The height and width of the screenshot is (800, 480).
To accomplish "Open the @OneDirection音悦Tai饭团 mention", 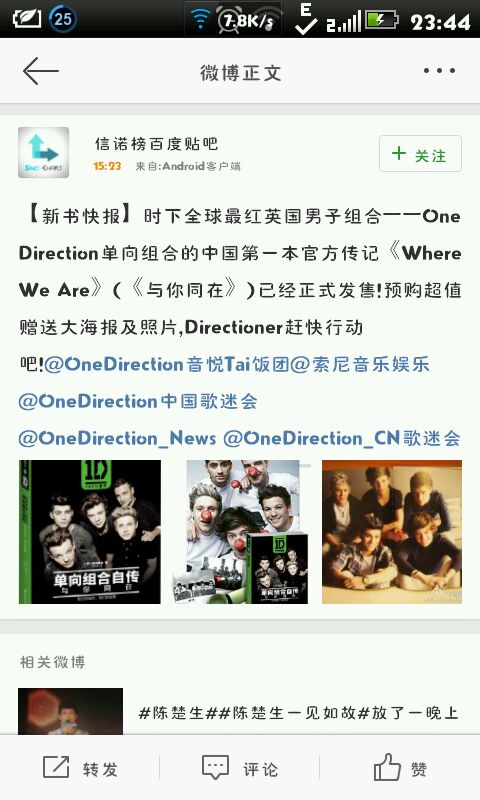I will pos(166,364).
